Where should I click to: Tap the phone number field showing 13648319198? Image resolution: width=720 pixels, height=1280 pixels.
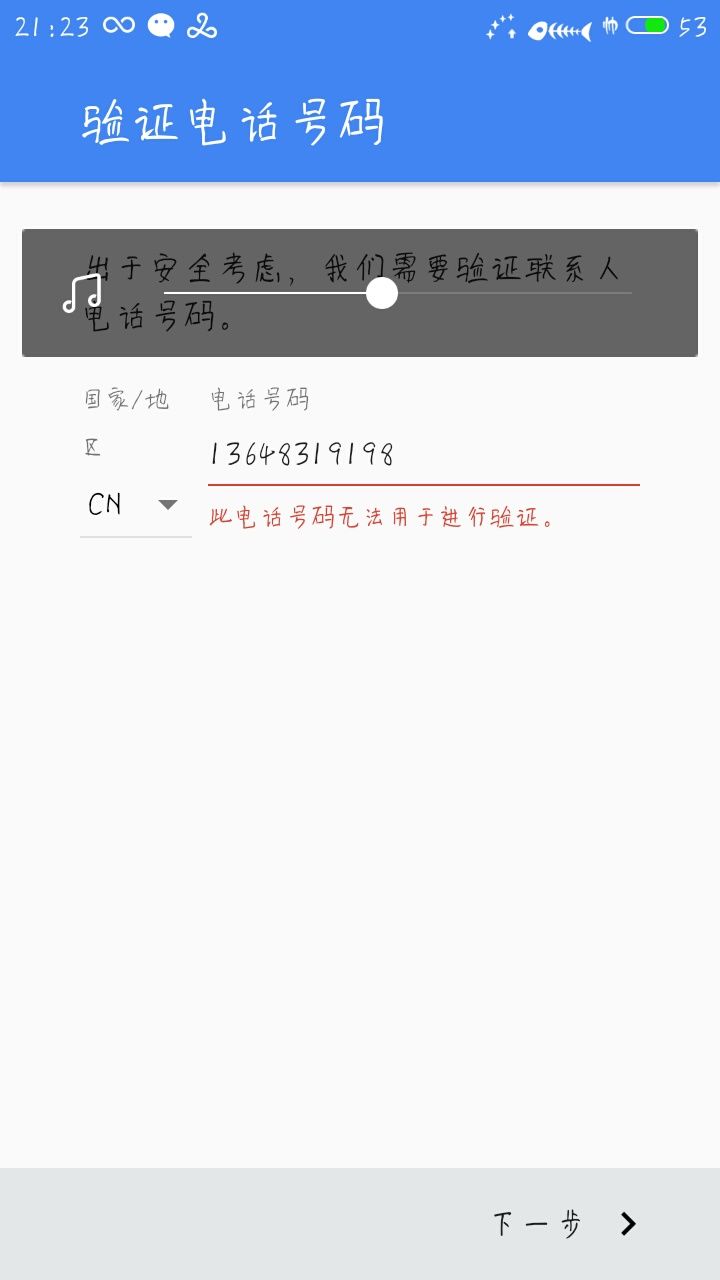(x=422, y=455)
